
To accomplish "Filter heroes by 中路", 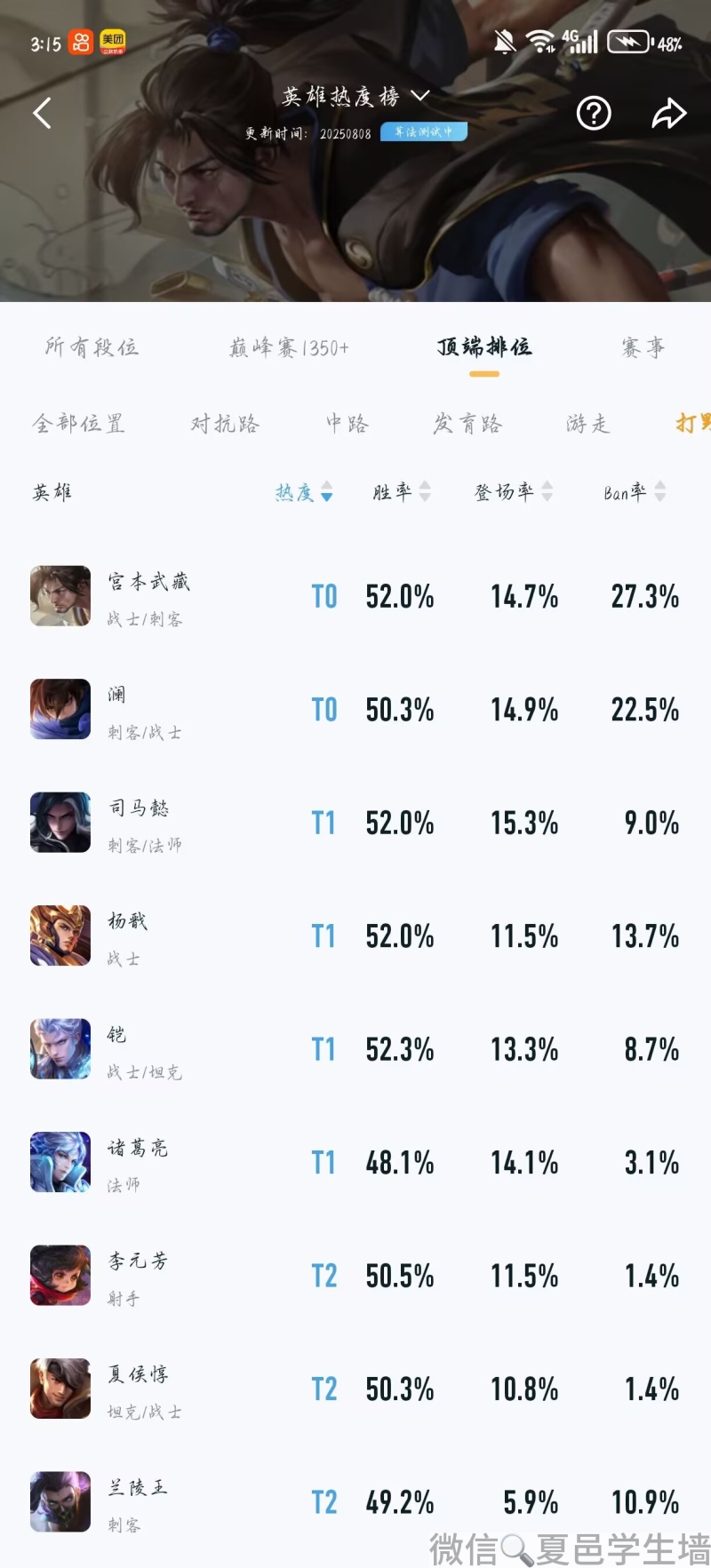I will [x=347, y=423].
